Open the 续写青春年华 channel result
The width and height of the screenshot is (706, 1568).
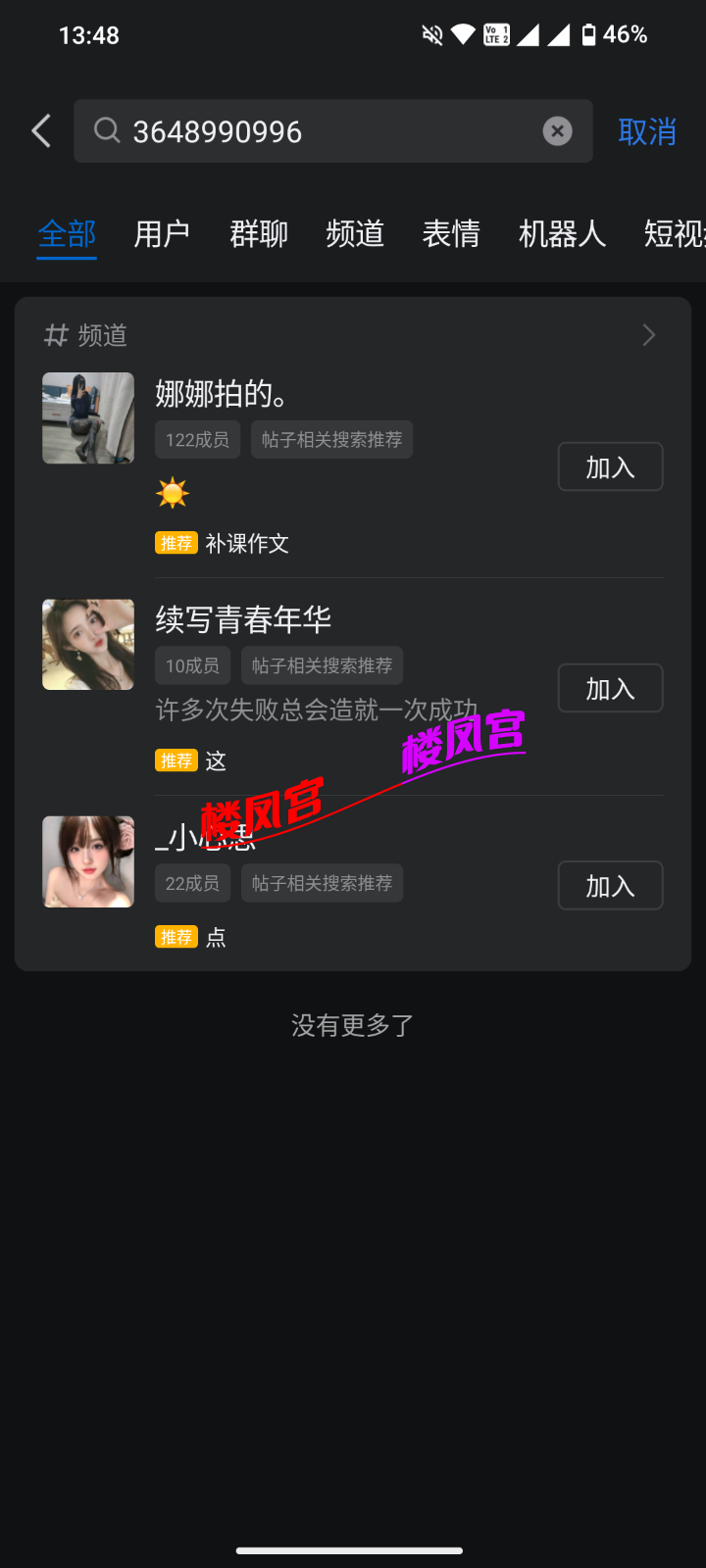tap(243, 619)
